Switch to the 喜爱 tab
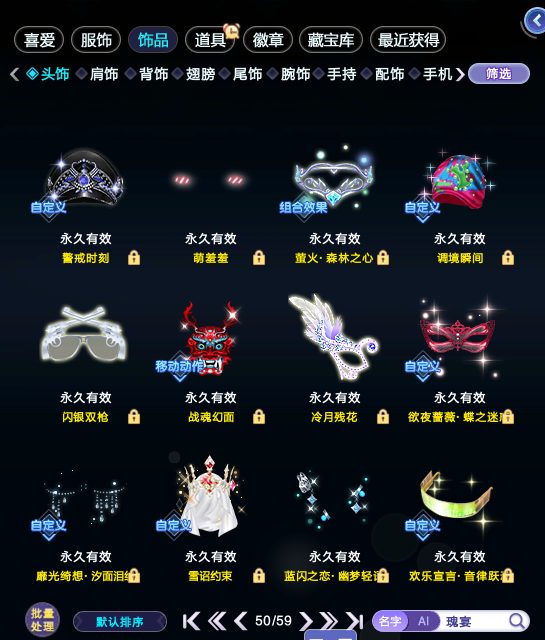Image resolution: width=545 pixels, height=640 pixels. point(39,40)
